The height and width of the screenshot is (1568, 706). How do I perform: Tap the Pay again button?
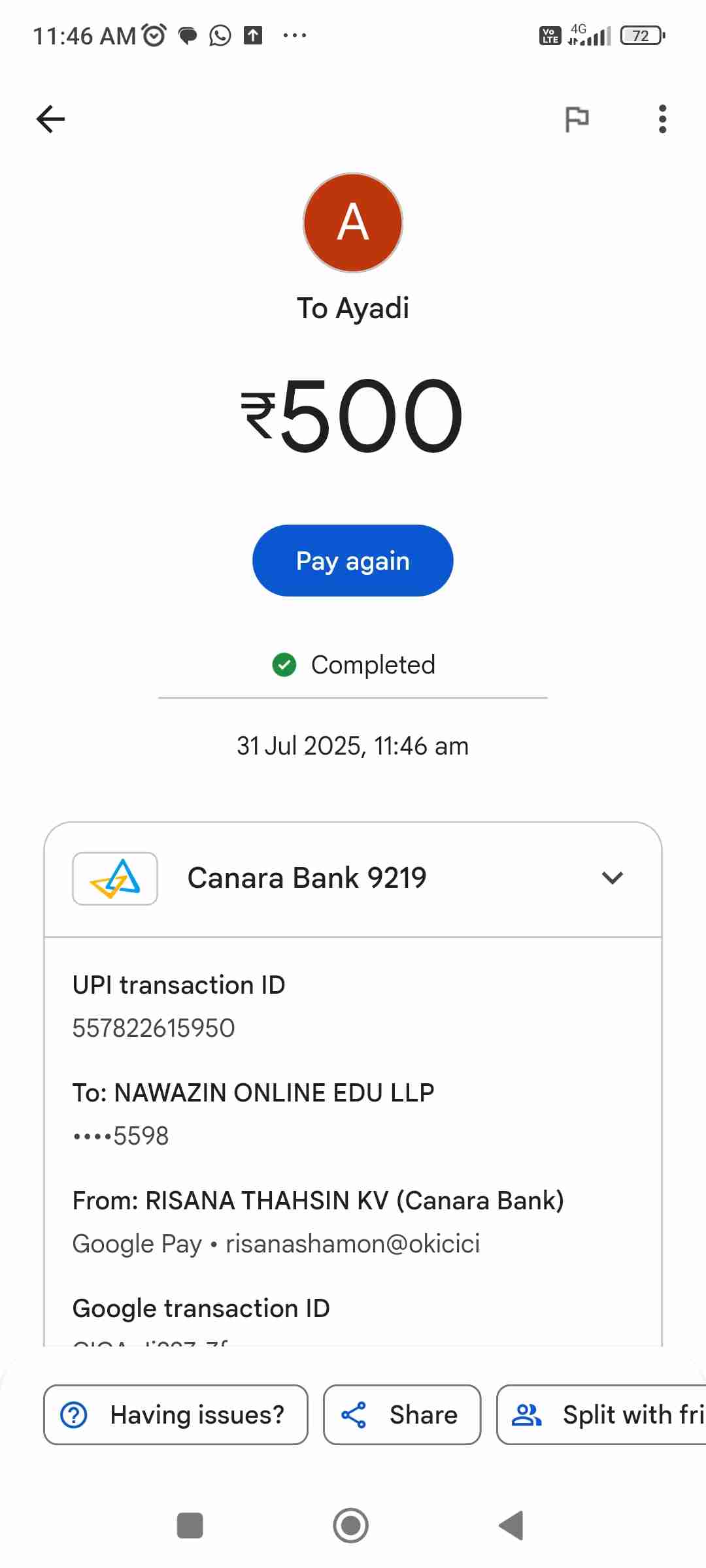[352, 561]
